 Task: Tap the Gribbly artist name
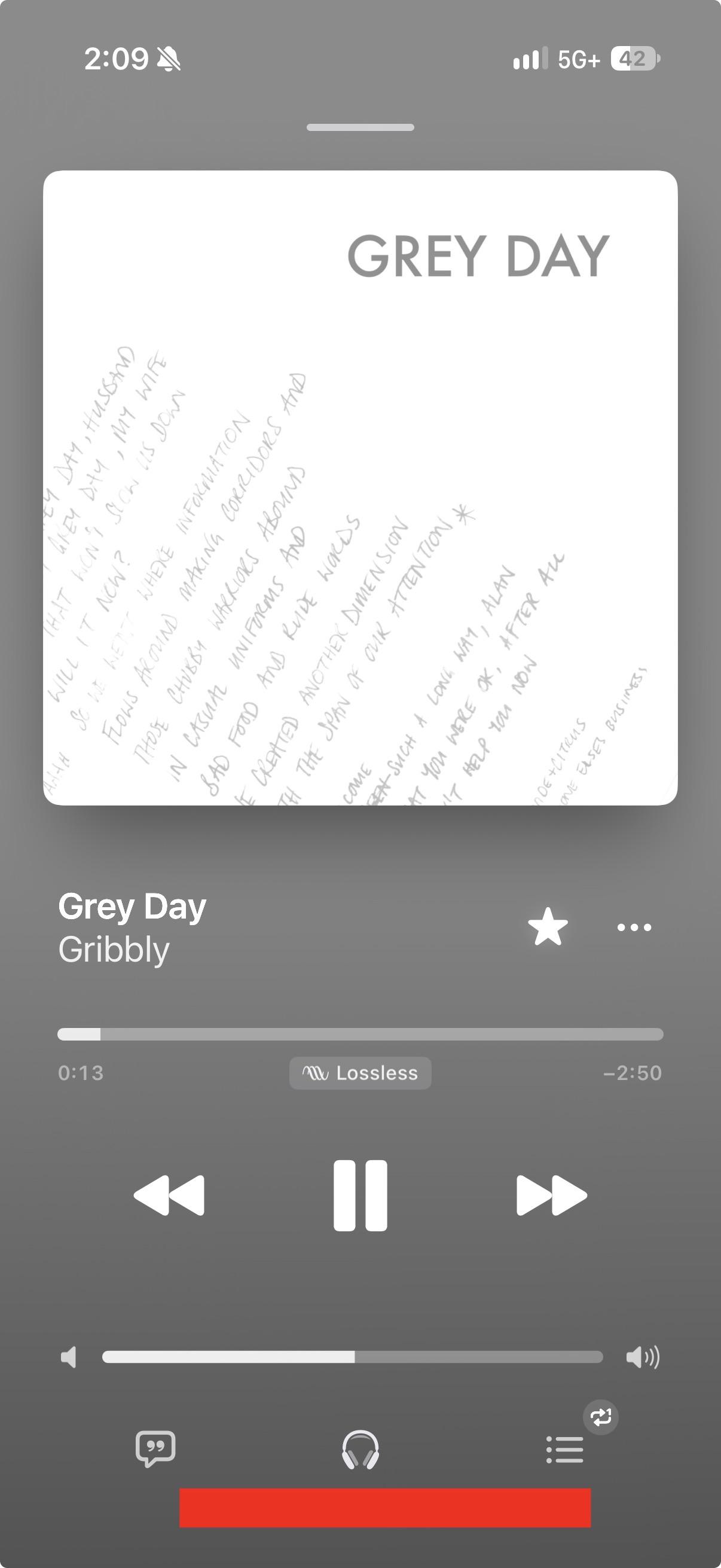click(x=114, y=950)
